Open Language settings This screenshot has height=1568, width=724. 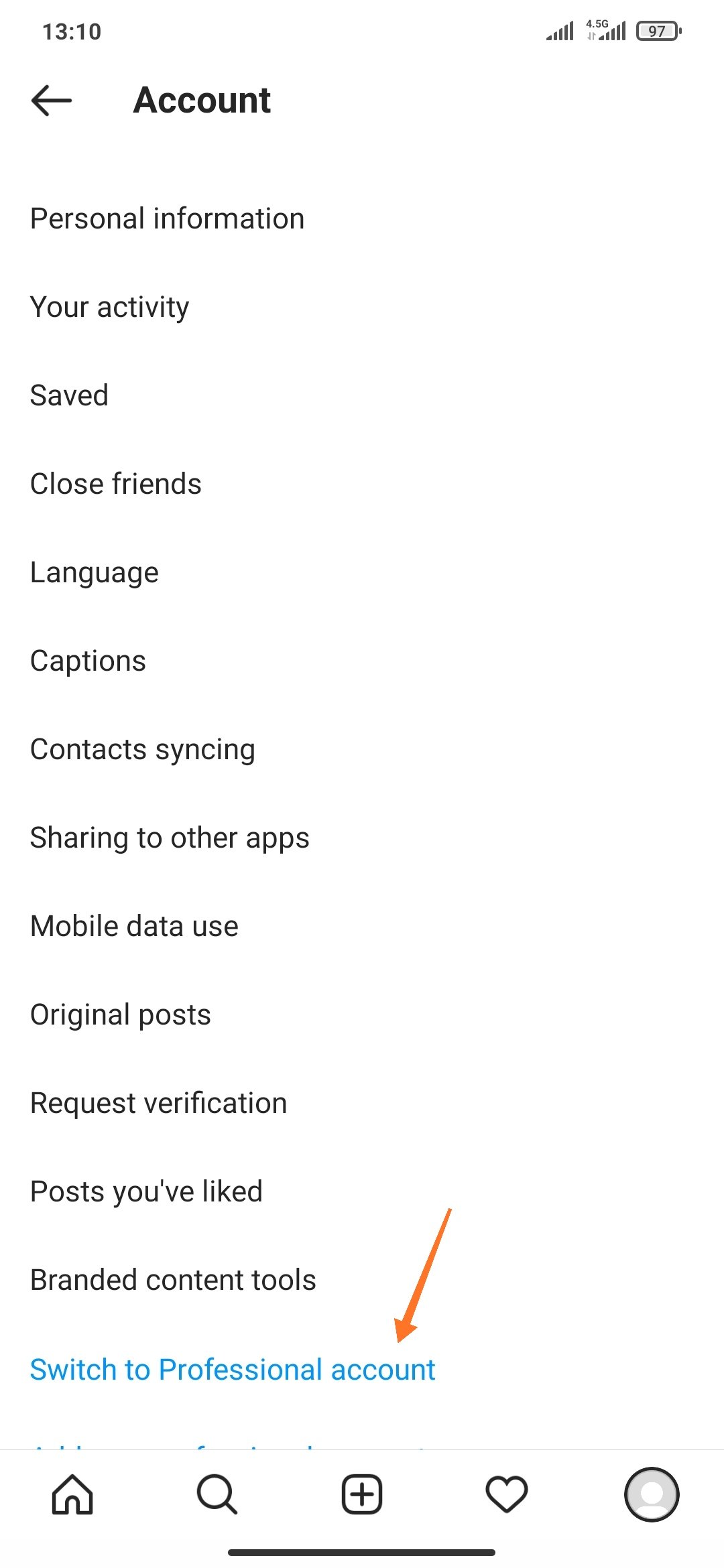tap(95, 573)
